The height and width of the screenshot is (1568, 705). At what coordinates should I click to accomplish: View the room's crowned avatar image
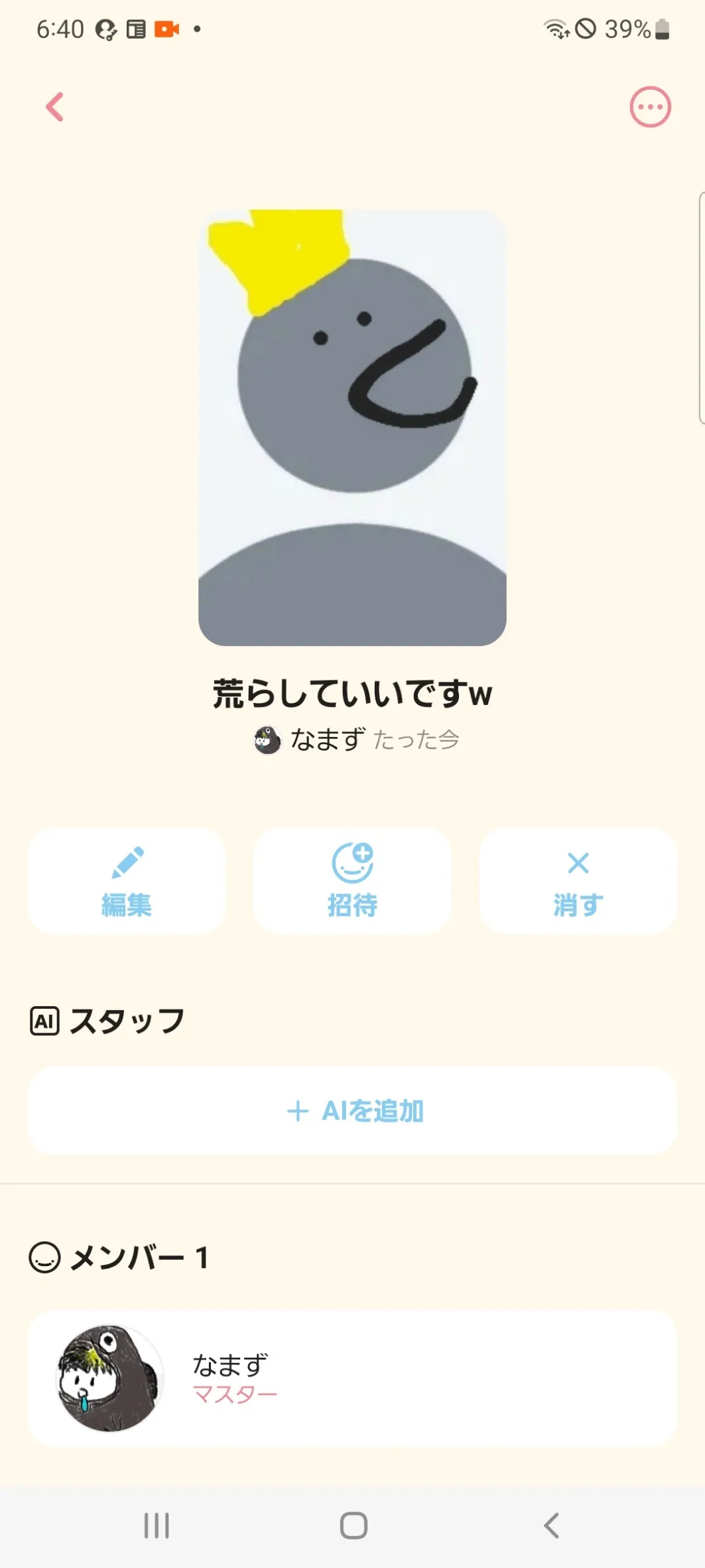pos(352,428)
